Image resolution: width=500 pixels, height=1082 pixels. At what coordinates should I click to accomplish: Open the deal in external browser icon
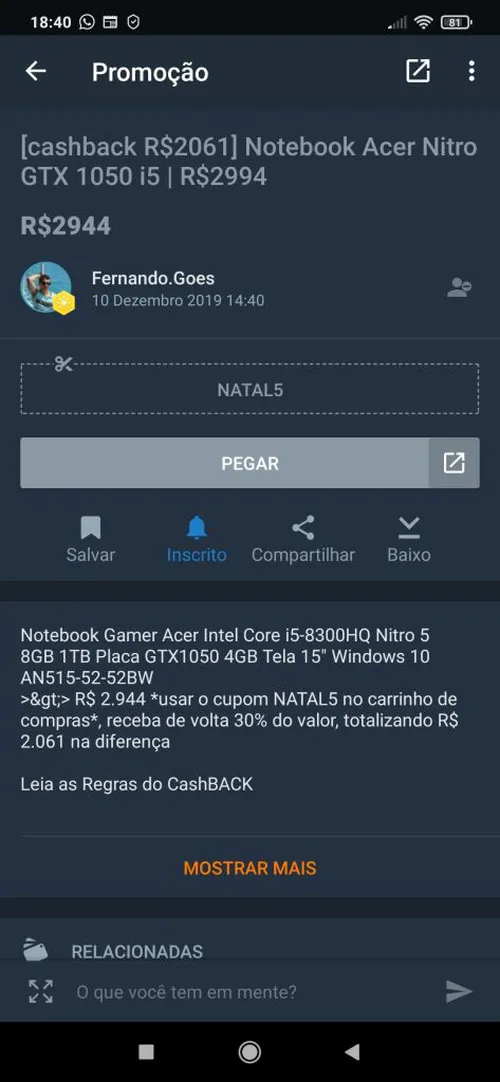[418, 71]
